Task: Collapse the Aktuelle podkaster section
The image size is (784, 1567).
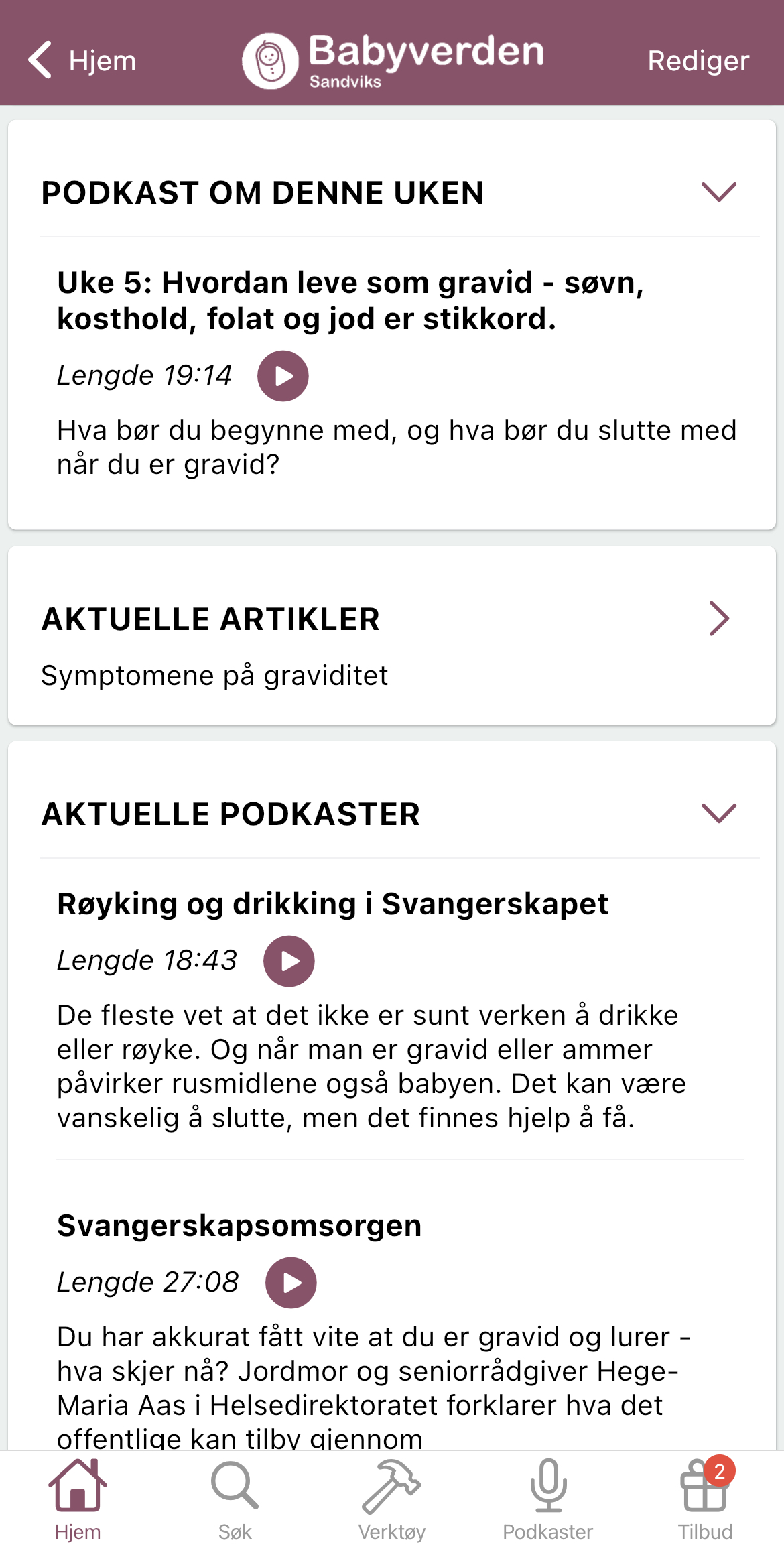Action: pyautogui.click(x=718, y=813)
